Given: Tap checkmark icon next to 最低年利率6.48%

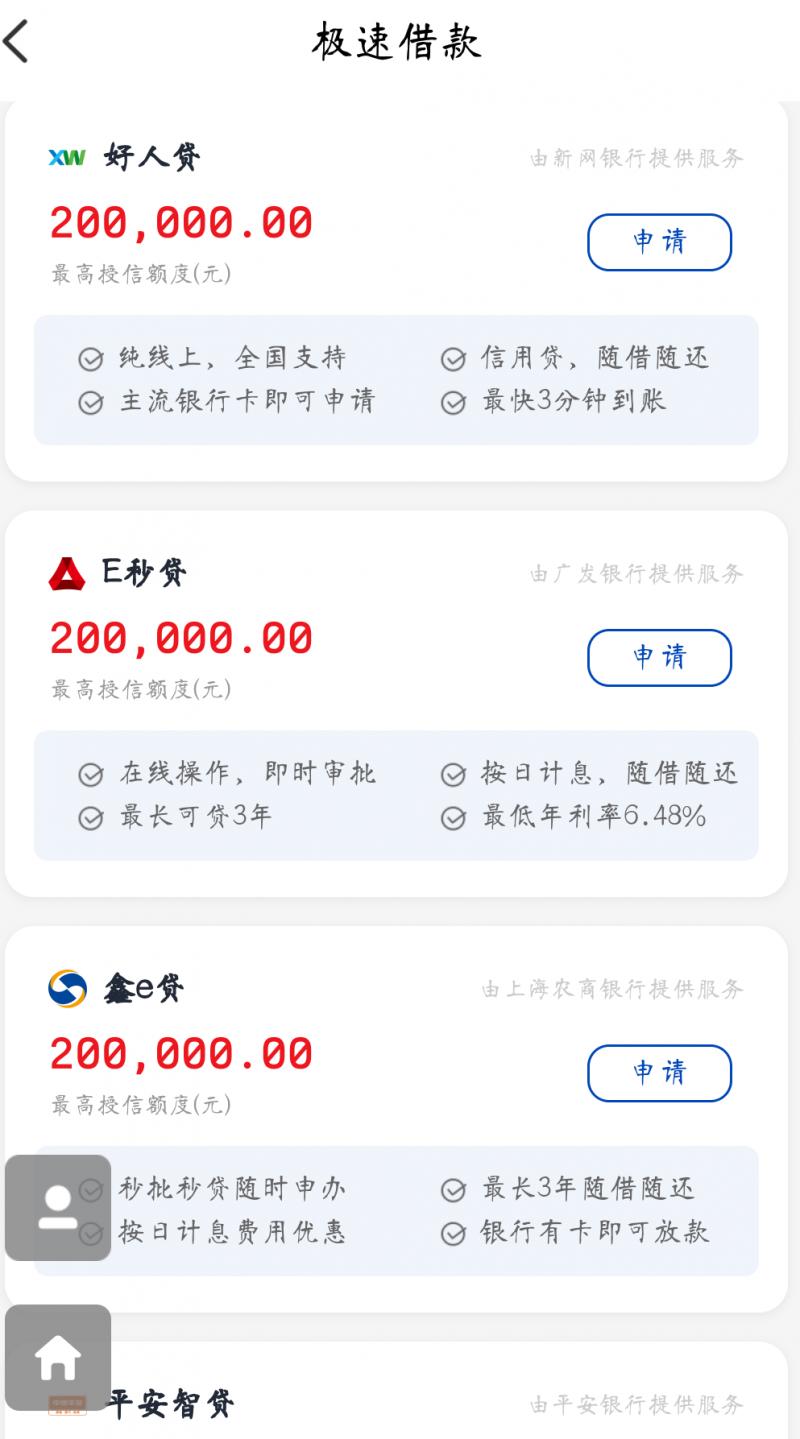Looking at the screenshot, I should [455, 817].
